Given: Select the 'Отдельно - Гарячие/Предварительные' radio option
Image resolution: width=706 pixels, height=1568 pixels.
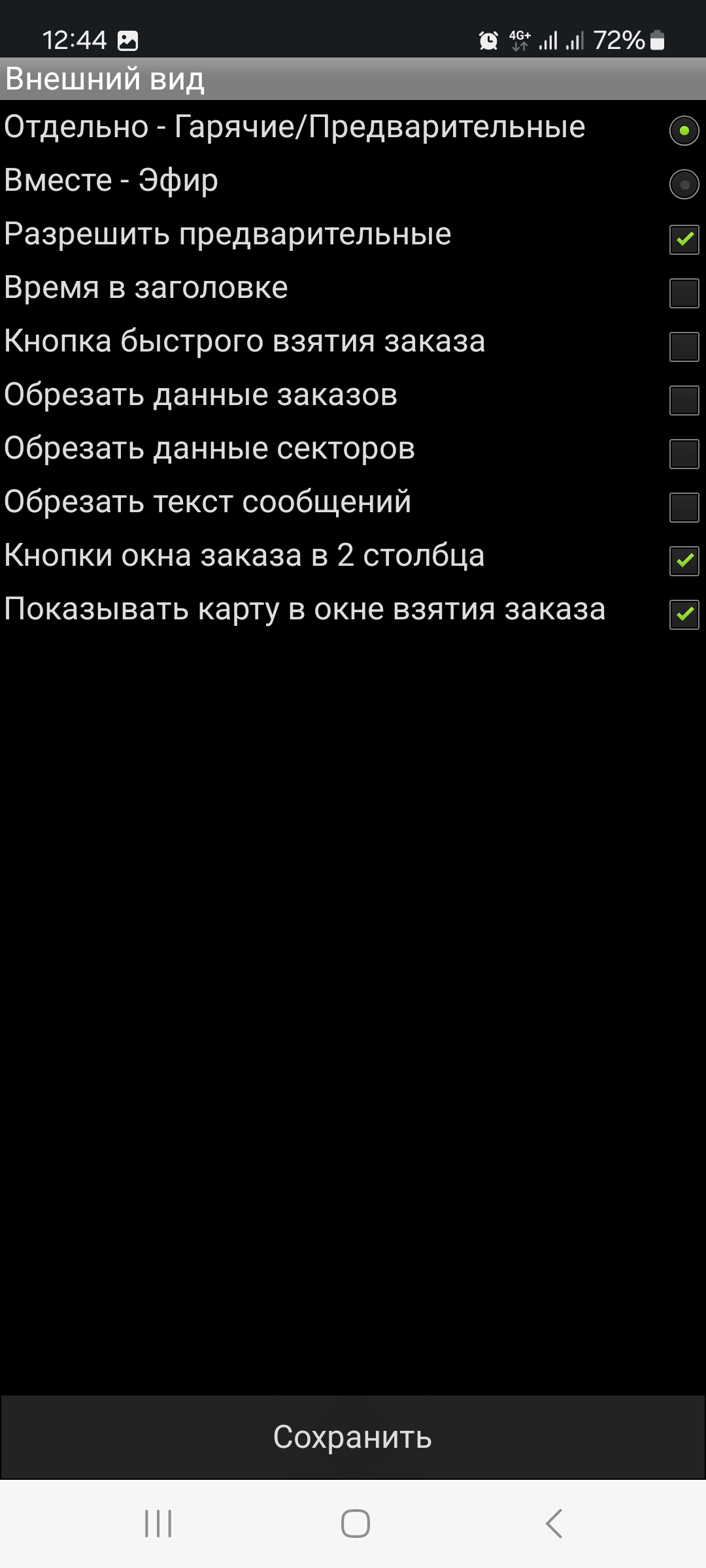Looking at the screenshot, I should click(684, 131).
